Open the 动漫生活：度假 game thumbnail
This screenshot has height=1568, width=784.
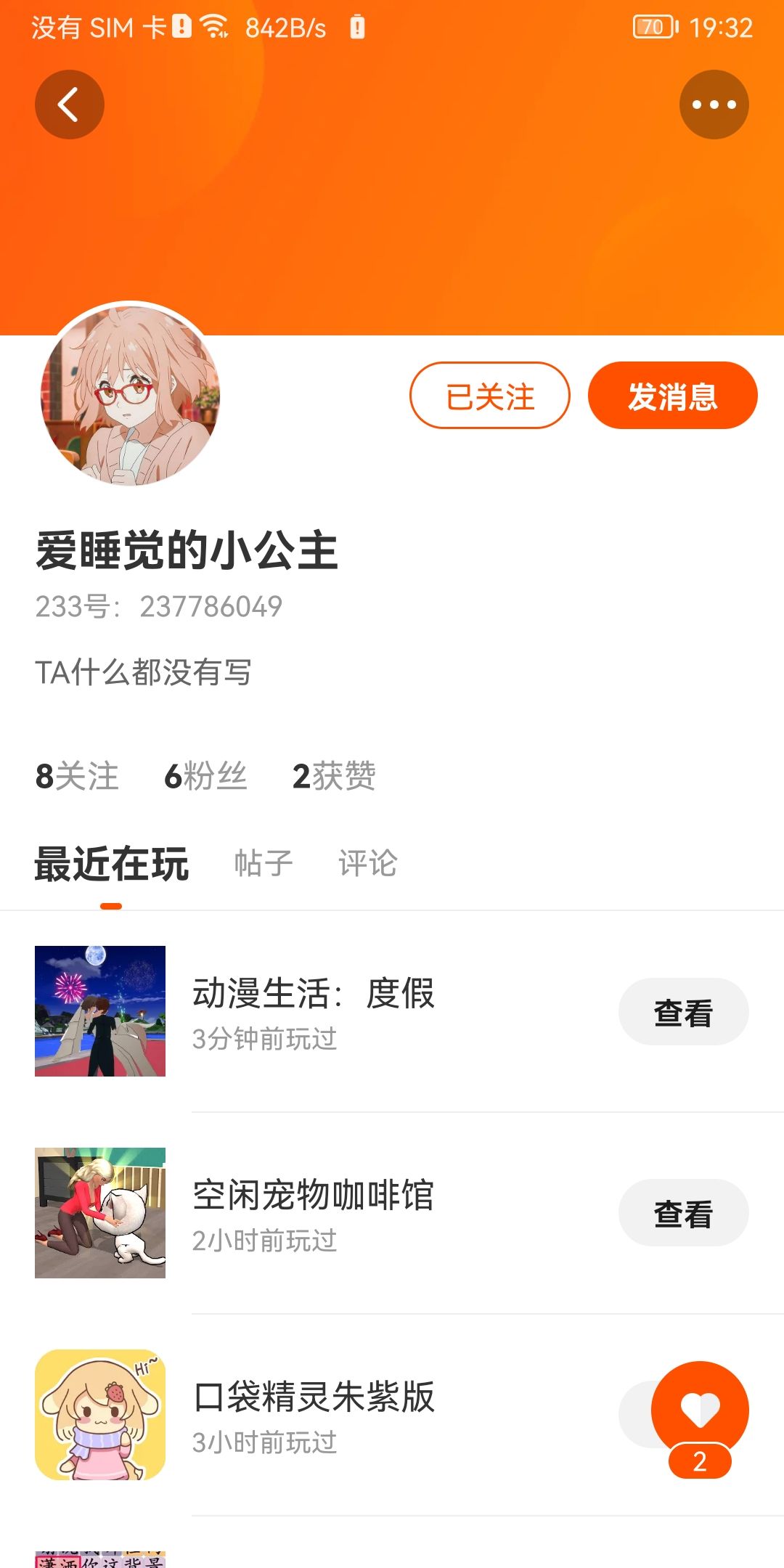(x=100, y=1011)
